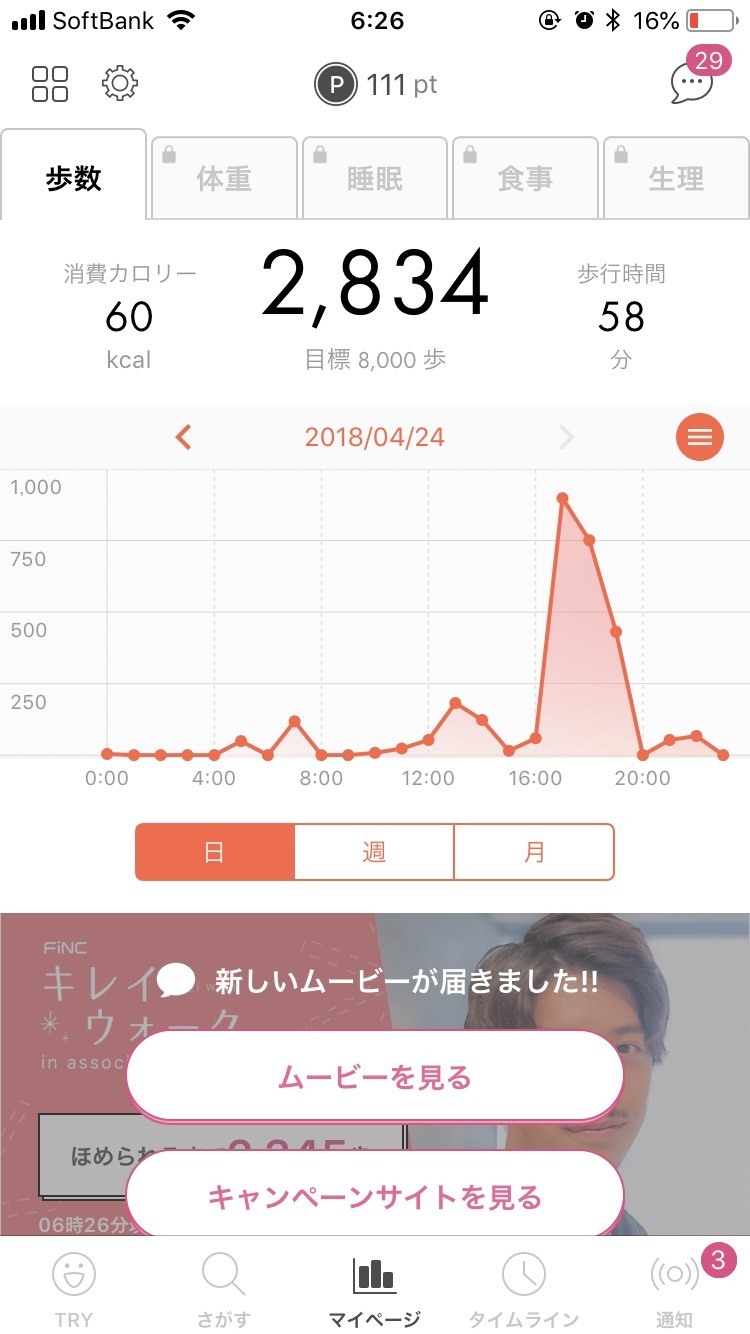Switch to the 体重 tab

pyautogui.click(x=223, y=177)
